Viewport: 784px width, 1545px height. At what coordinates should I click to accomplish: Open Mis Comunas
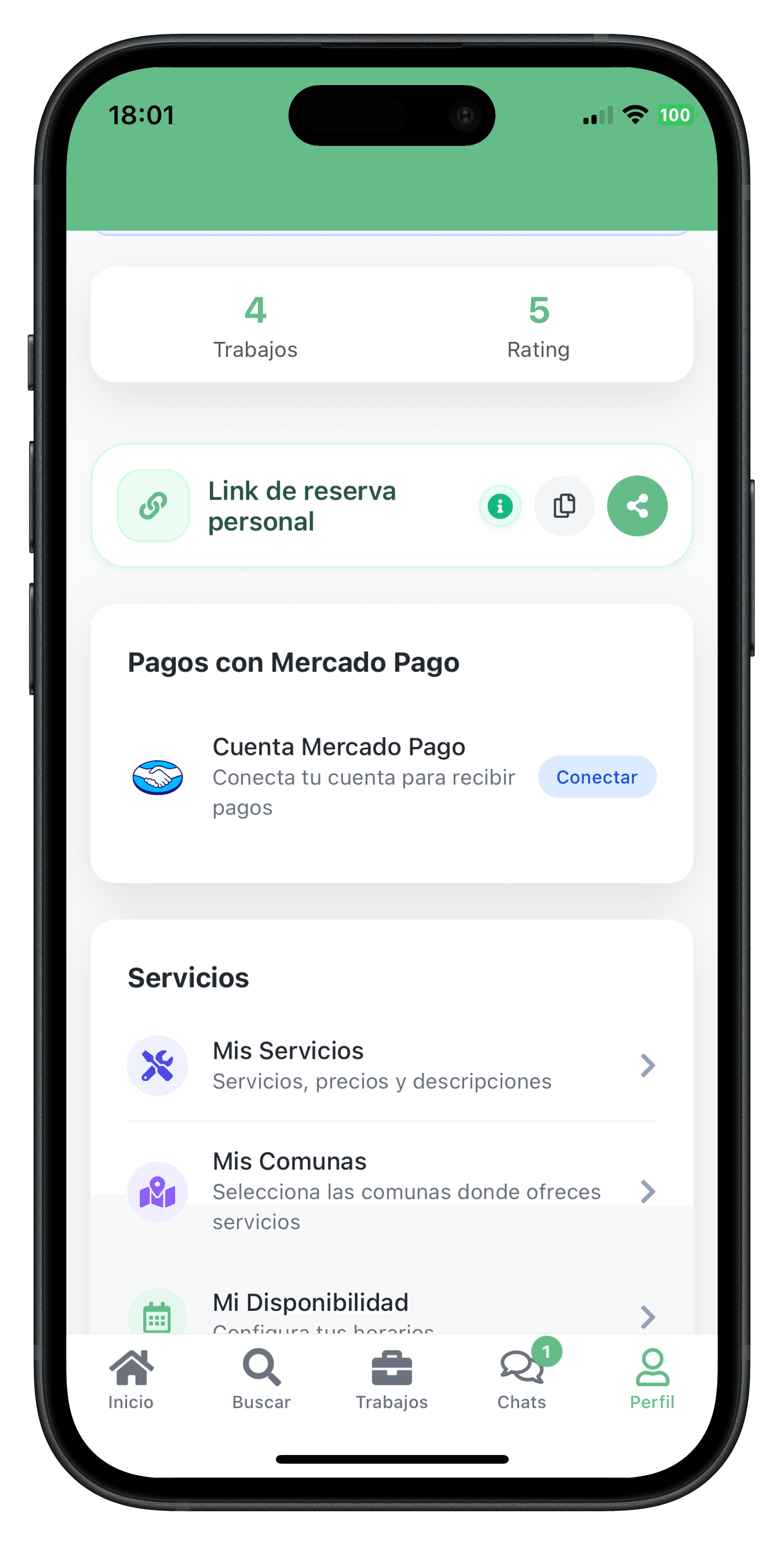coord(392,1191)
